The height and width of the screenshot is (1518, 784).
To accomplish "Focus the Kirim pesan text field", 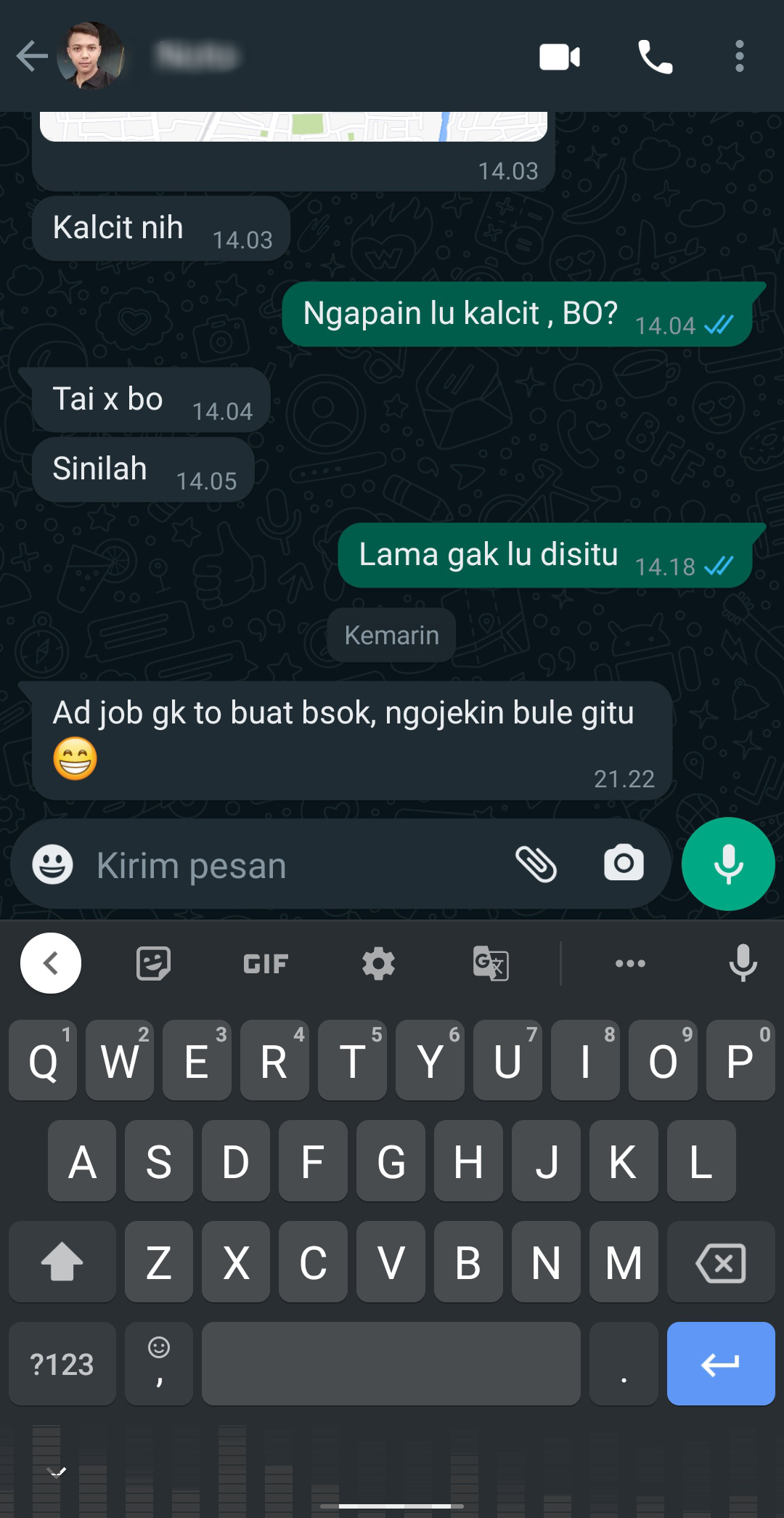I will [290, 866].
